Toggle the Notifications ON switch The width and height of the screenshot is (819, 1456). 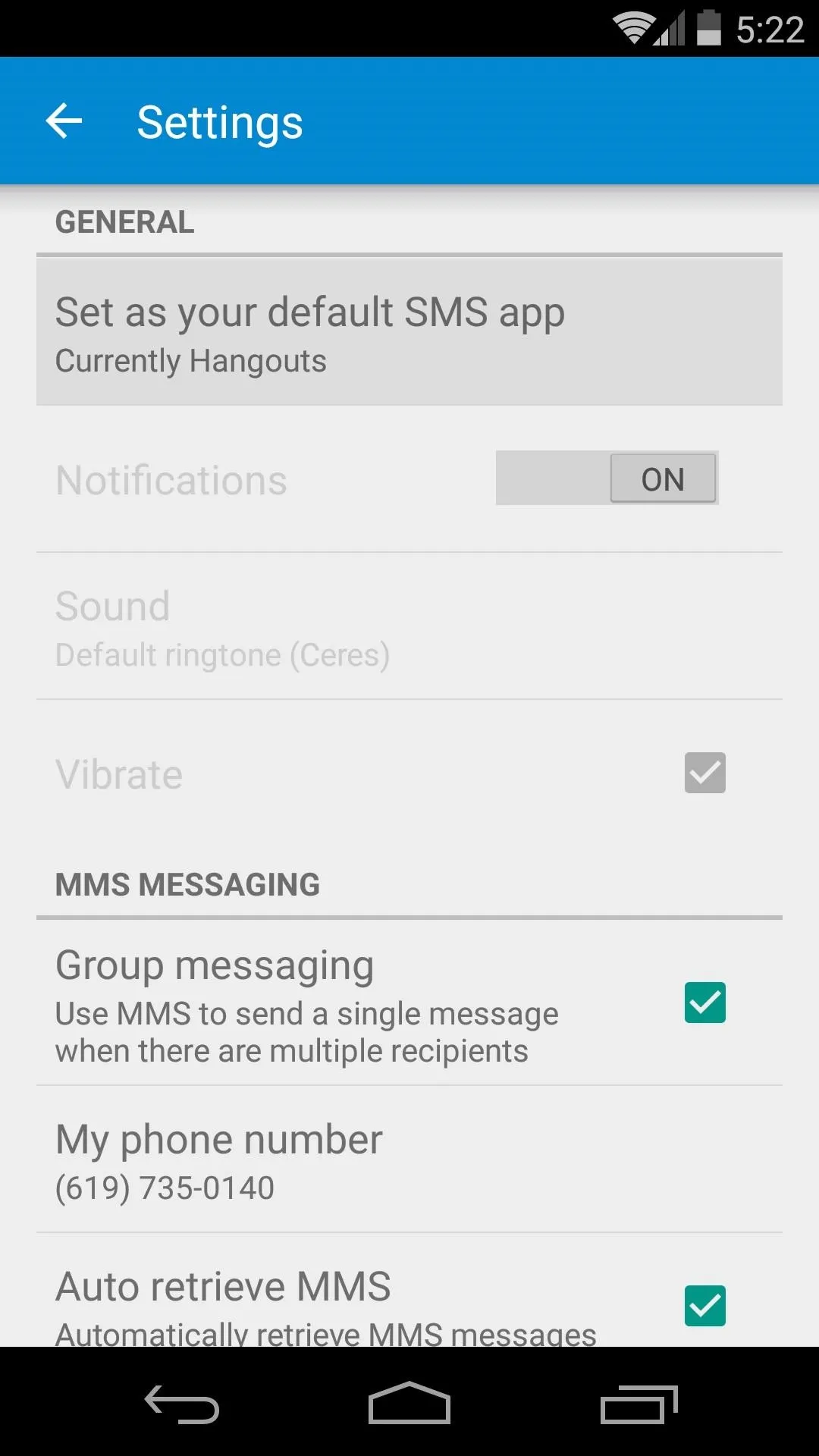tap(607, 479)
